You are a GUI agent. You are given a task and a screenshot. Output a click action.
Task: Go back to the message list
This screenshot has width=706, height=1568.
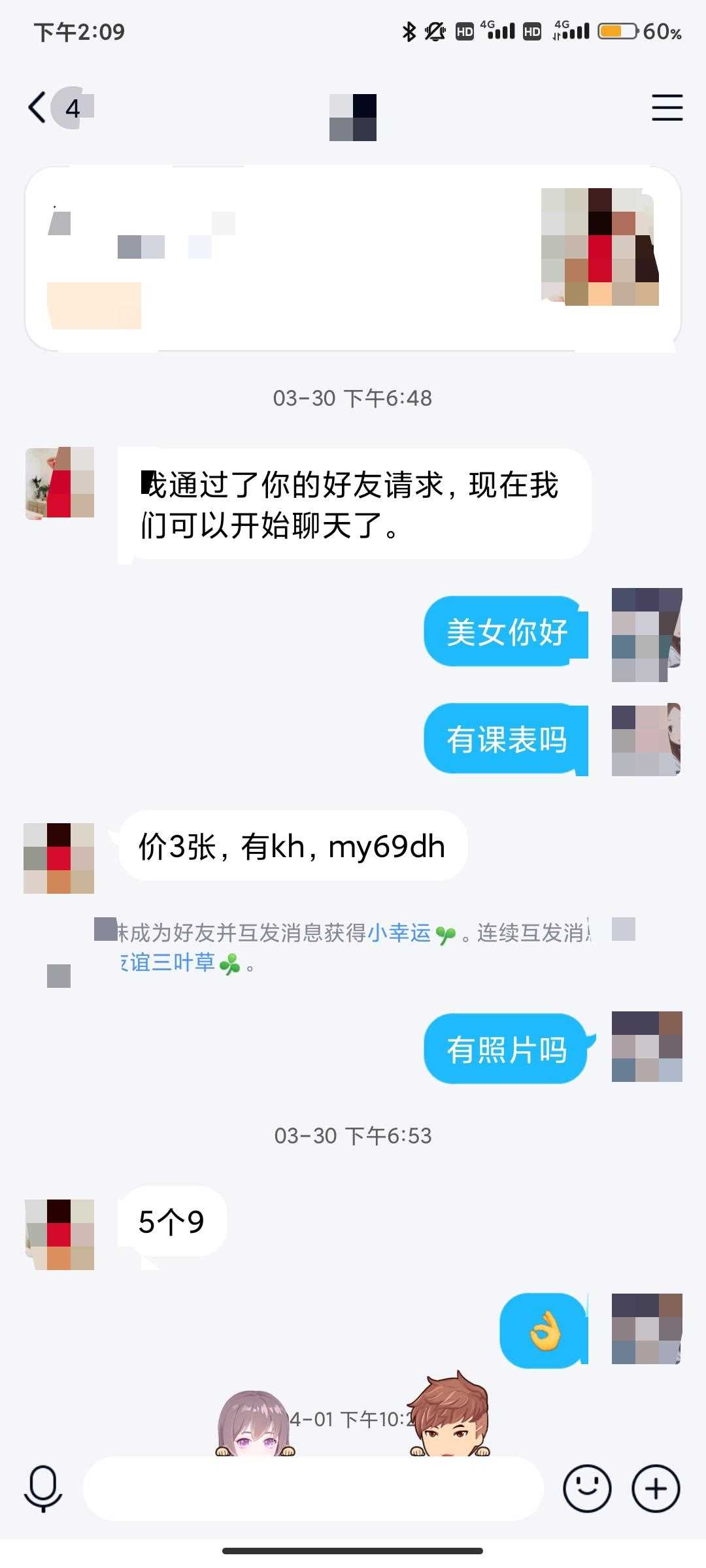(x=38, y=108)
